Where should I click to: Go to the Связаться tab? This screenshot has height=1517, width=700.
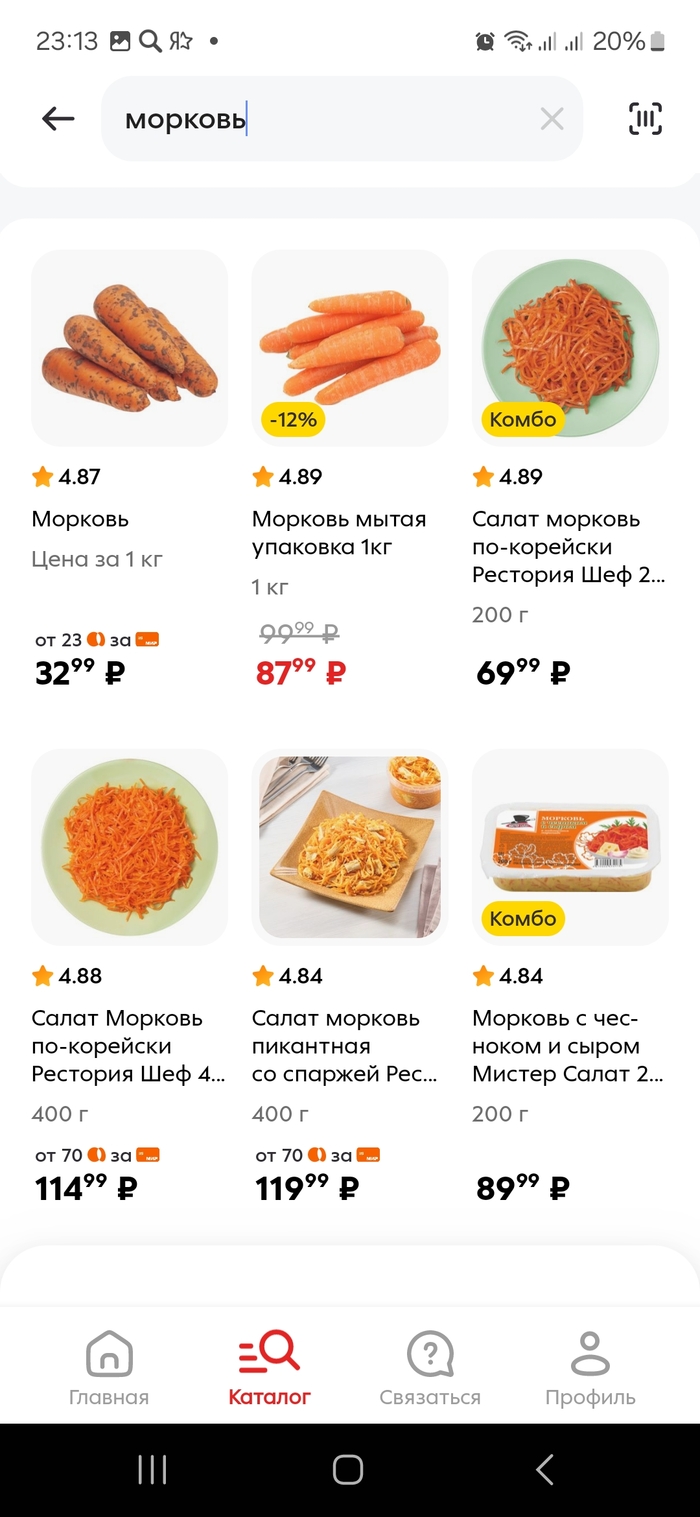(430, 1368)
